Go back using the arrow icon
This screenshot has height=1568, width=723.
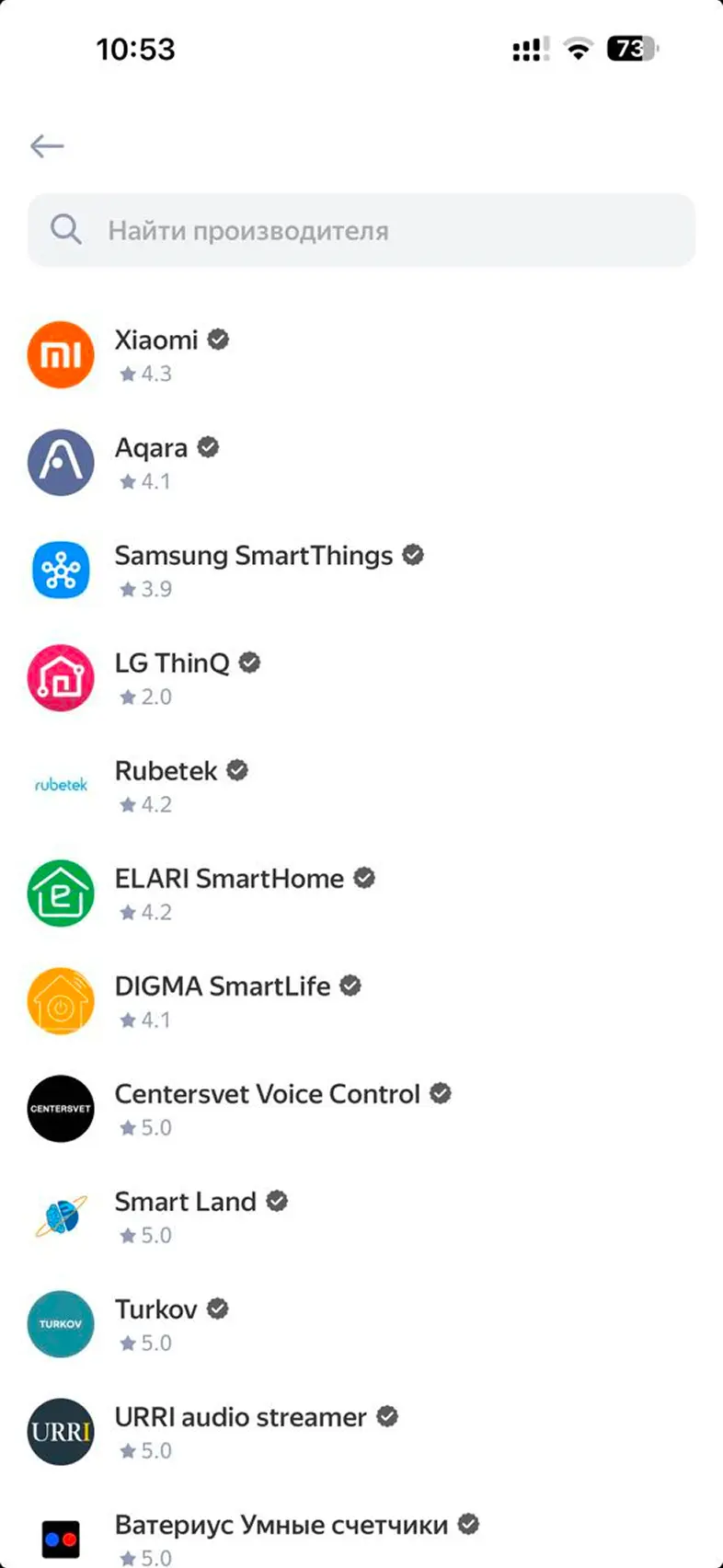[x=47, y=146]
